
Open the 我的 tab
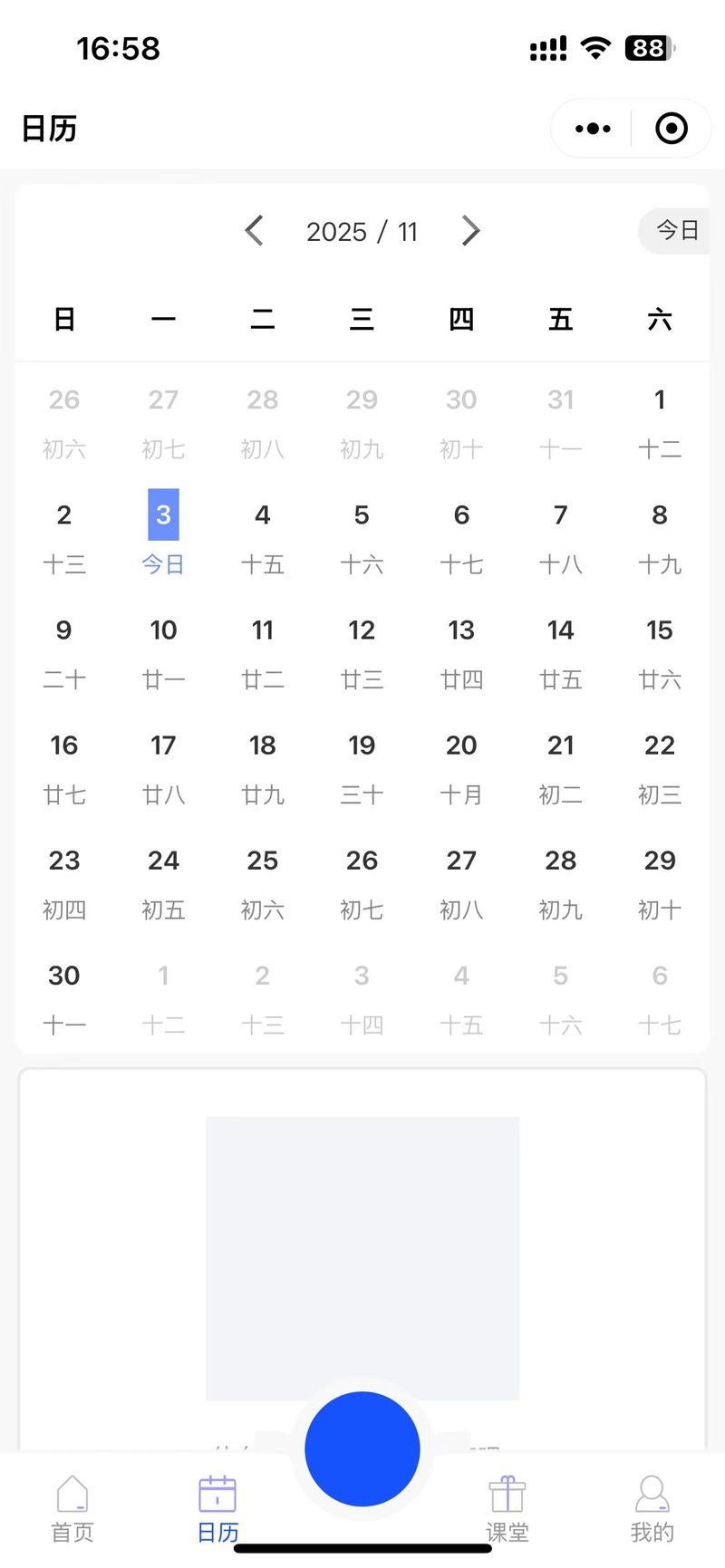(652, 1509)
